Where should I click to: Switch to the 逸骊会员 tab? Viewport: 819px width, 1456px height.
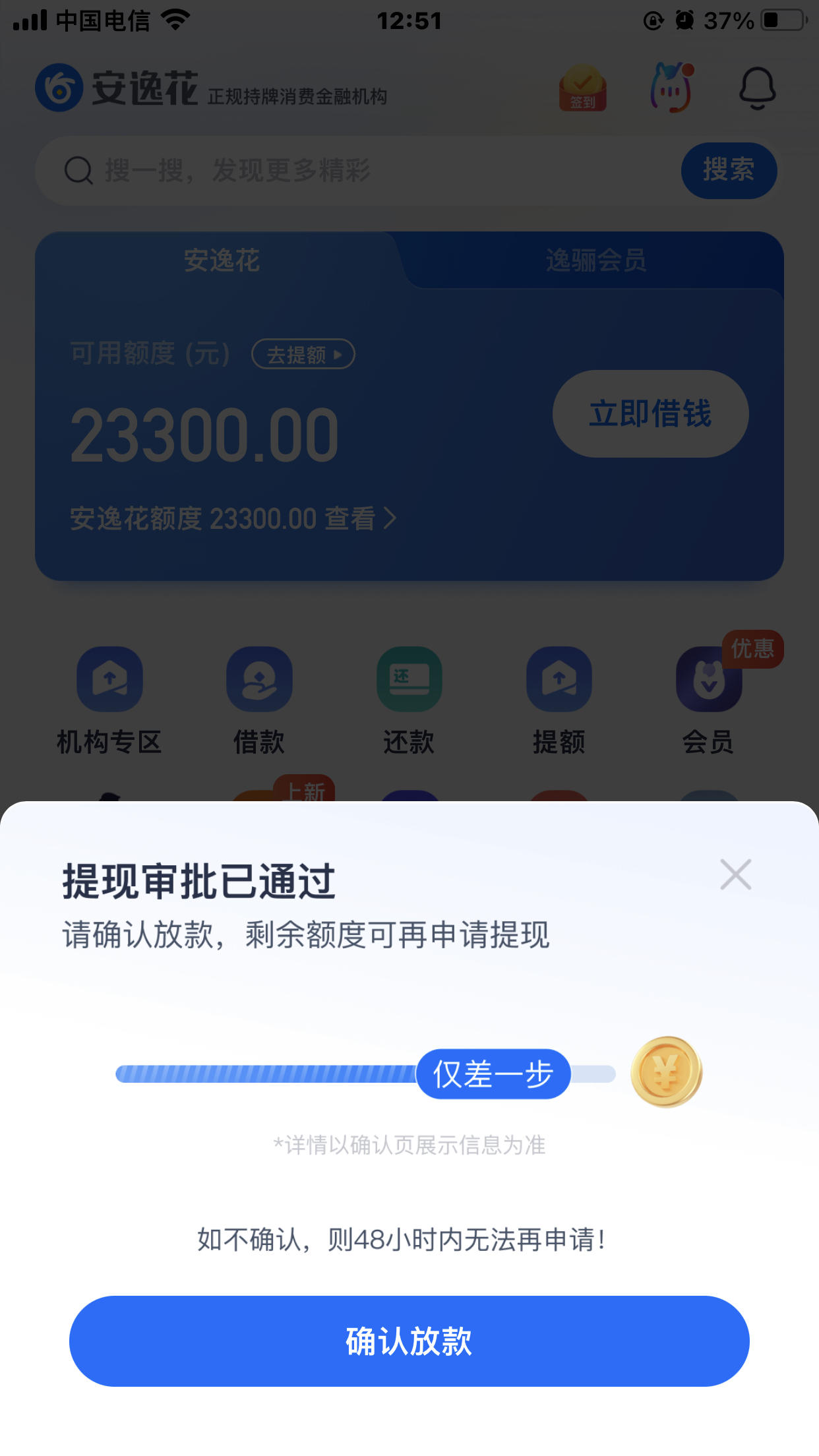click(596, 260)
